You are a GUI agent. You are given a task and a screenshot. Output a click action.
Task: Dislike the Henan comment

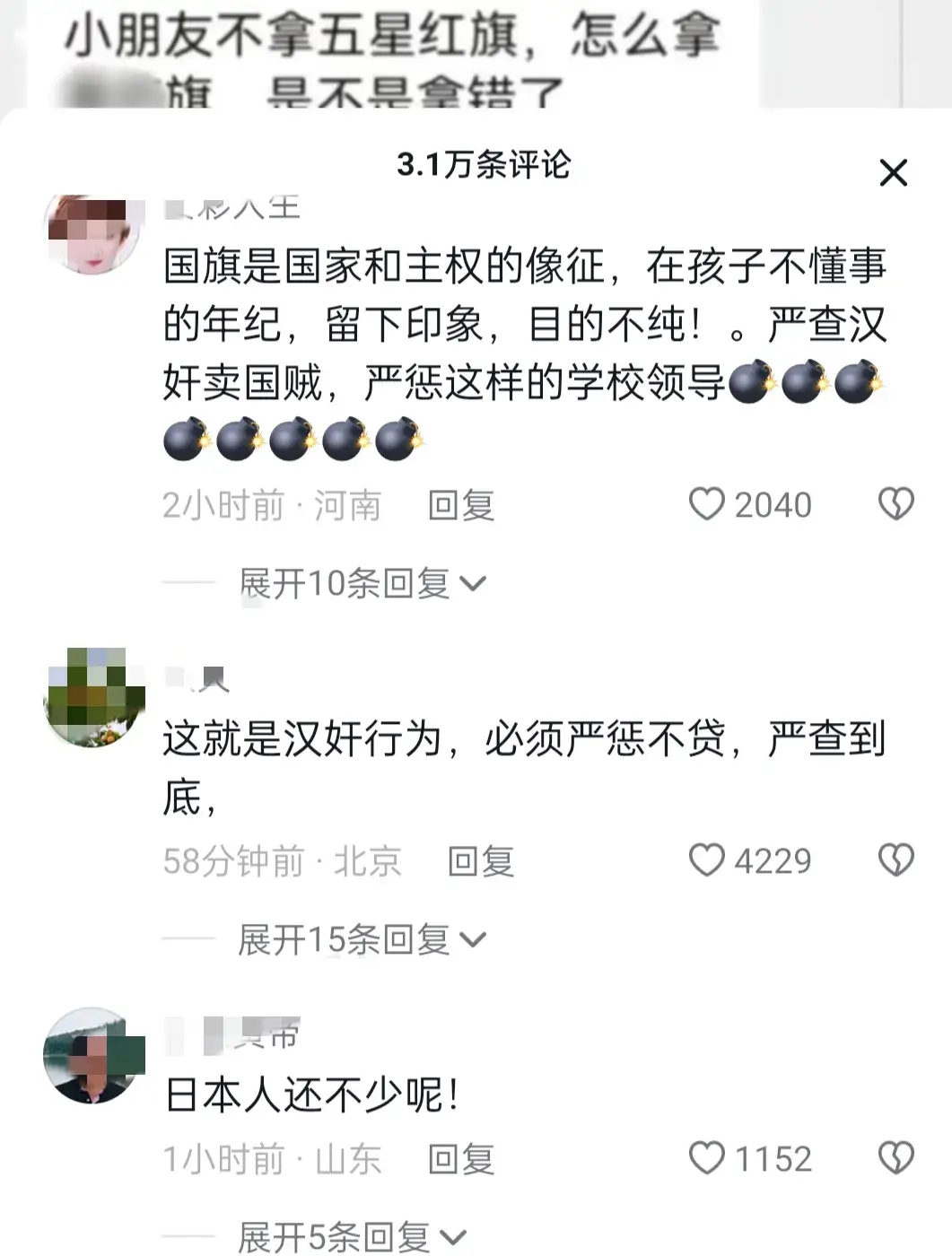[895, 504]
